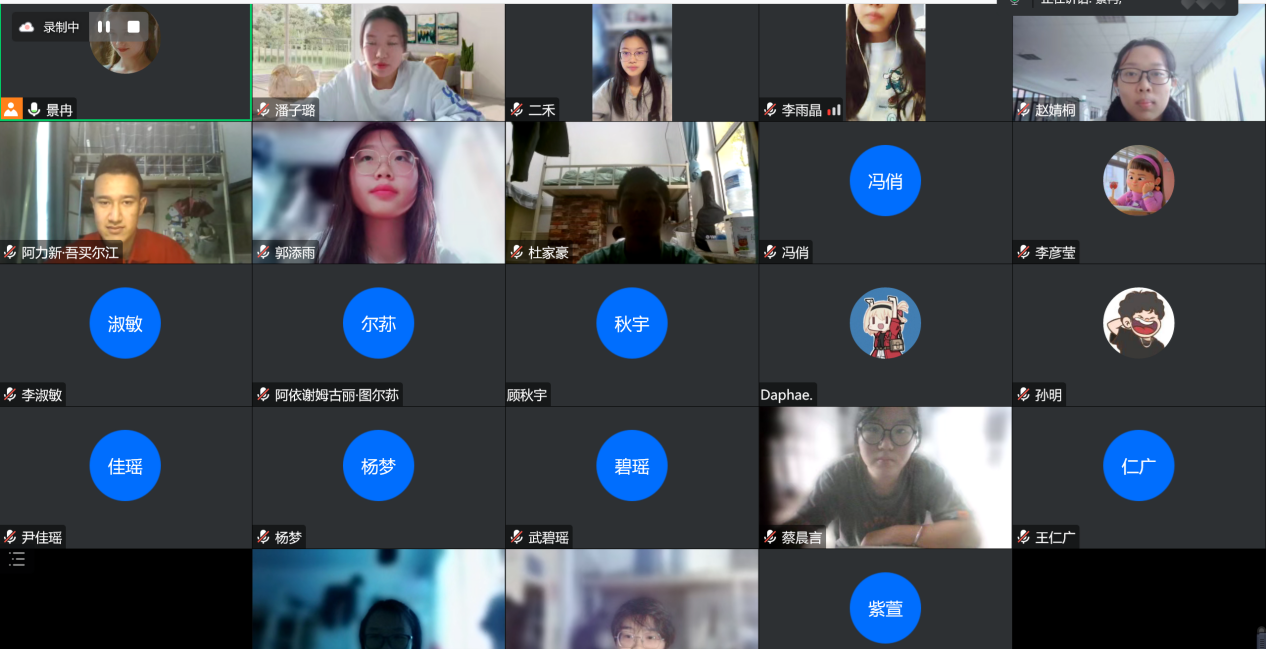Screen dimensions: 1266x649
Task: Select 尹佳瑶's participant tile
Action: point(125,476)
